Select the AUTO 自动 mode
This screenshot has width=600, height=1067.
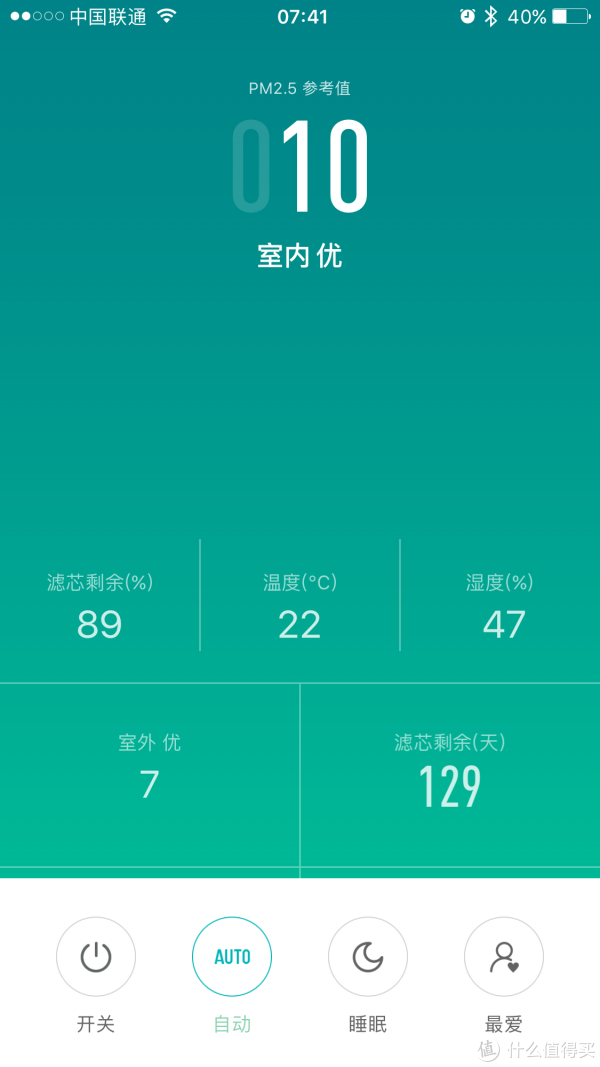coord(232,957)
